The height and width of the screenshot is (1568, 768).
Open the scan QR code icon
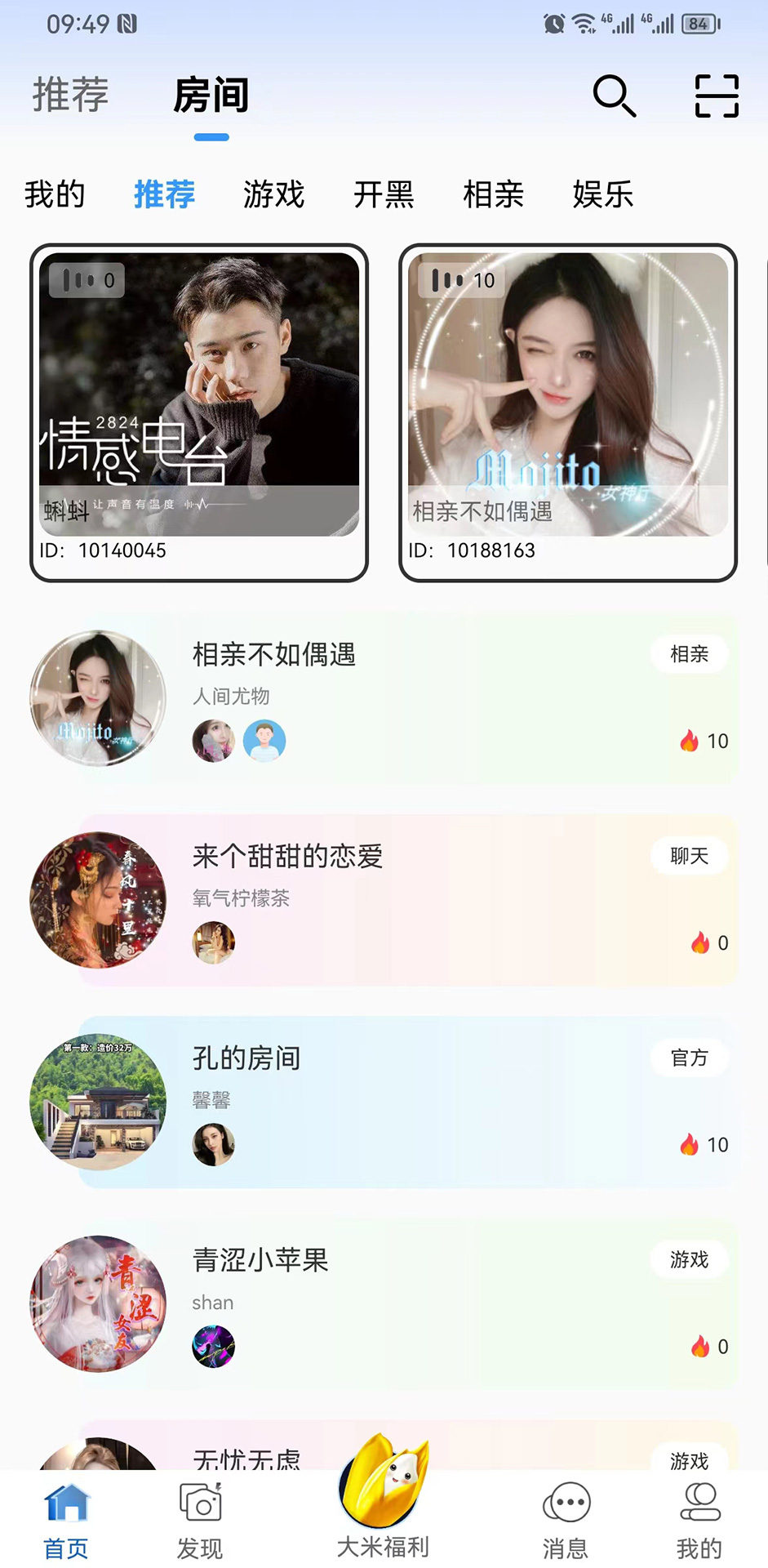716,96
